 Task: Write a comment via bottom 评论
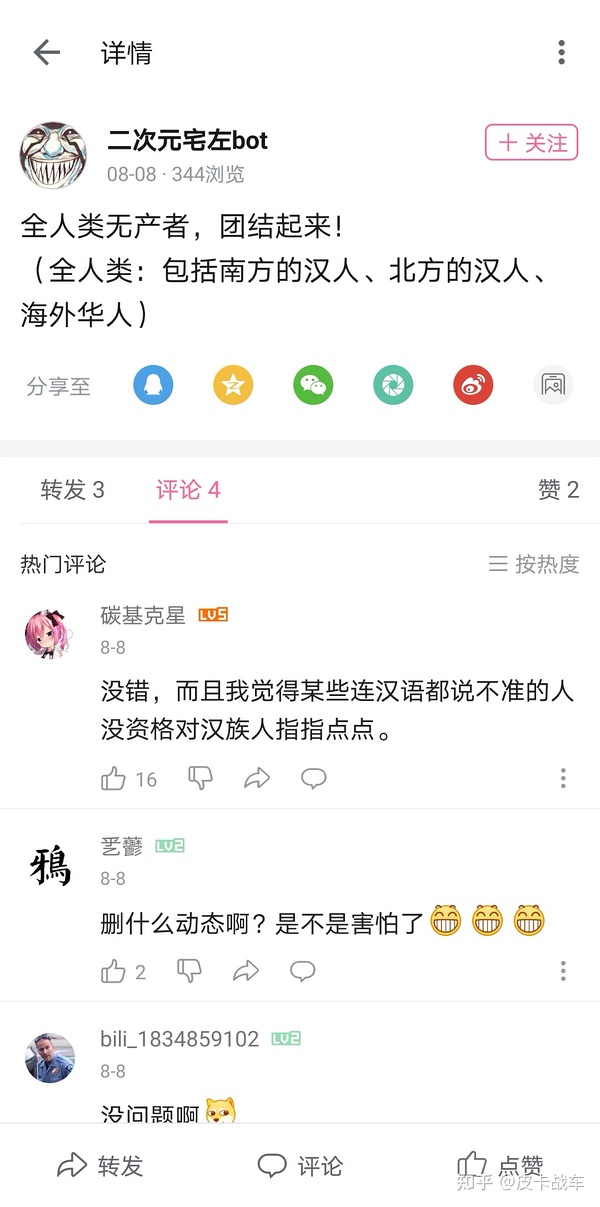pos(300,1165)
